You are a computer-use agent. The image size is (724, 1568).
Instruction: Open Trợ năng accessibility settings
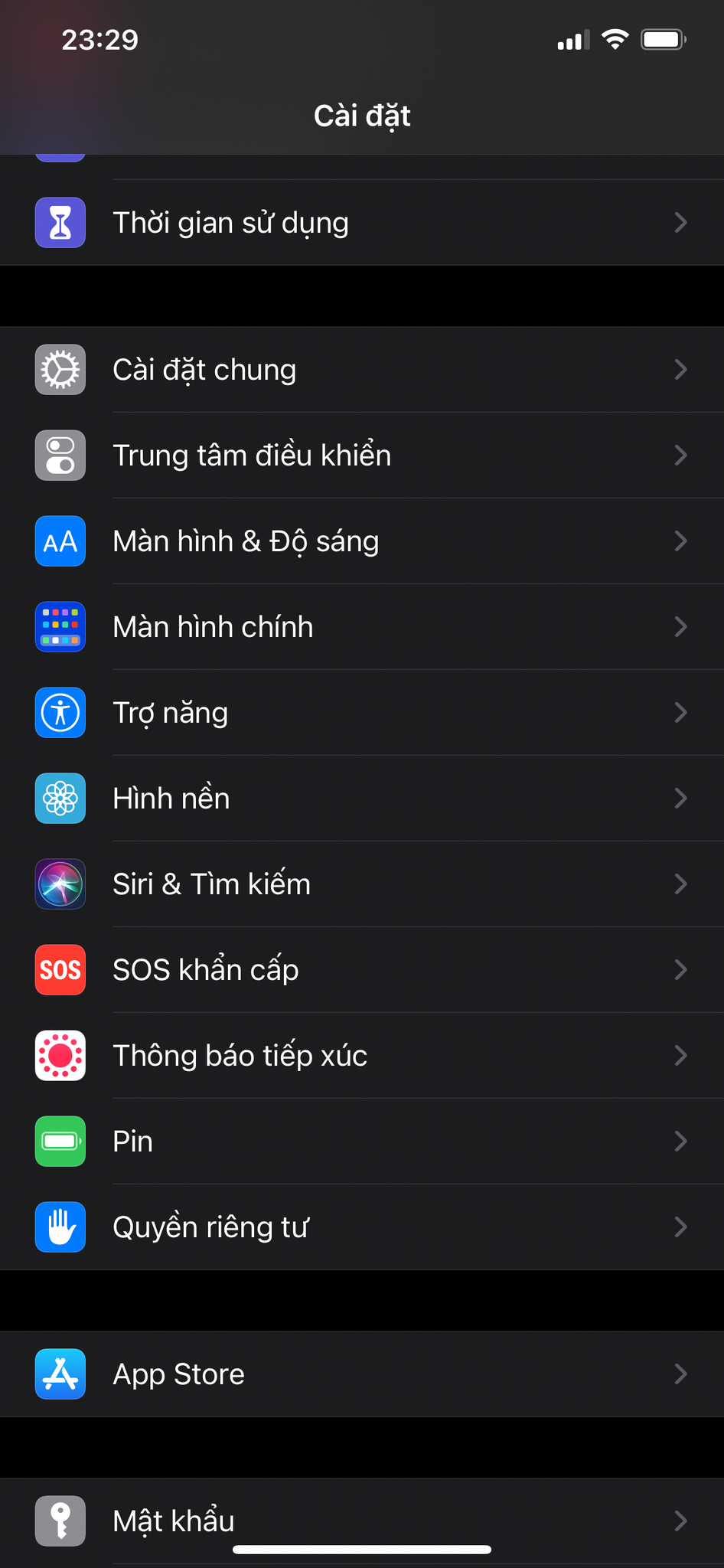pos(362,713)
